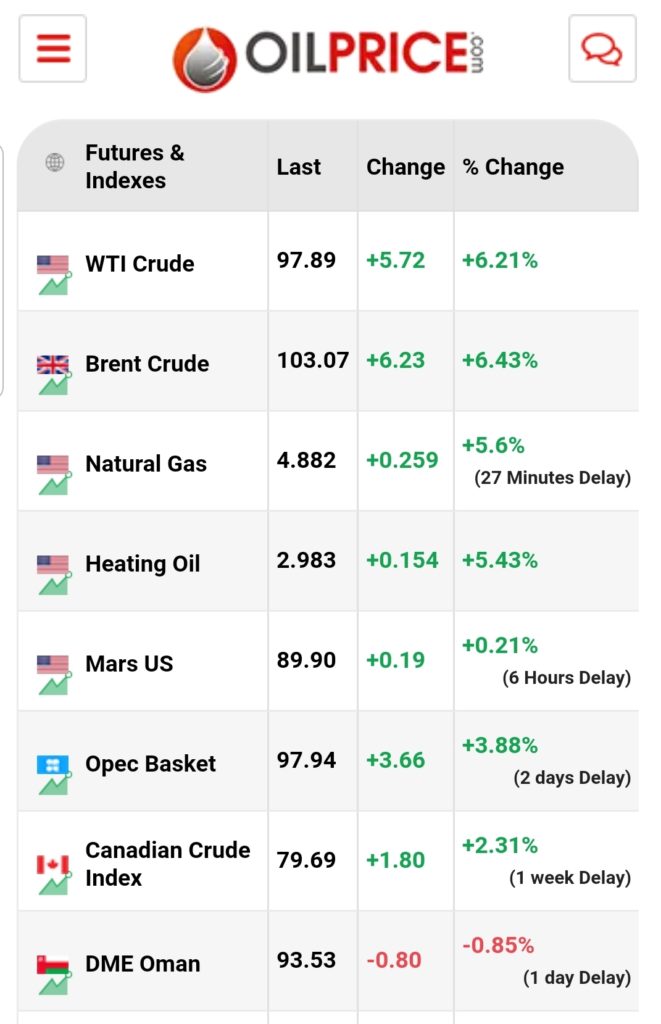Select the Natural Gas entry
The width and height of the screenshot is (661, 1024).
(x=146, y=464)
